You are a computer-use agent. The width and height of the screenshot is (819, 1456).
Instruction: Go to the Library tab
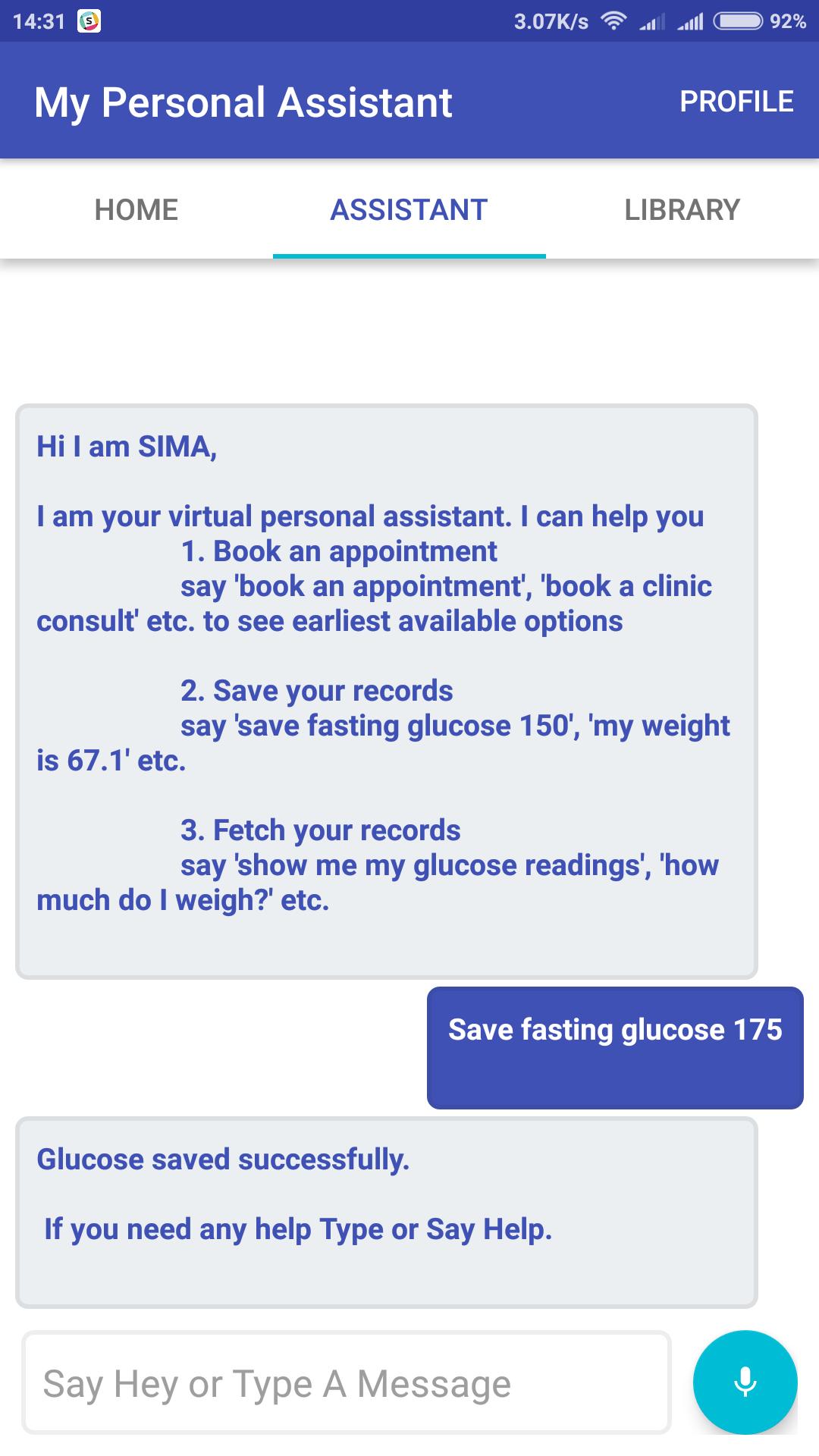point(682,209)
